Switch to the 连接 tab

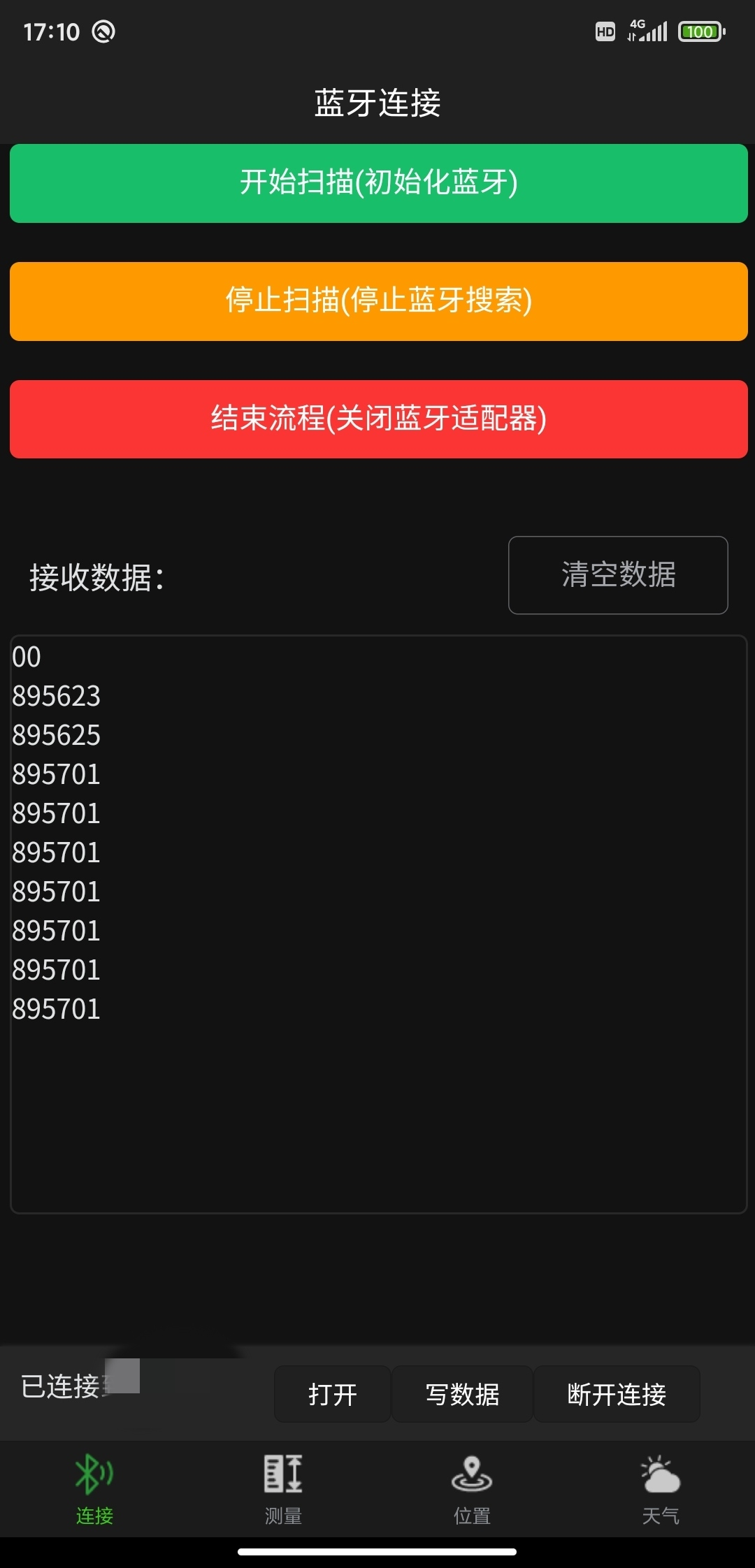click(94, 1488)
